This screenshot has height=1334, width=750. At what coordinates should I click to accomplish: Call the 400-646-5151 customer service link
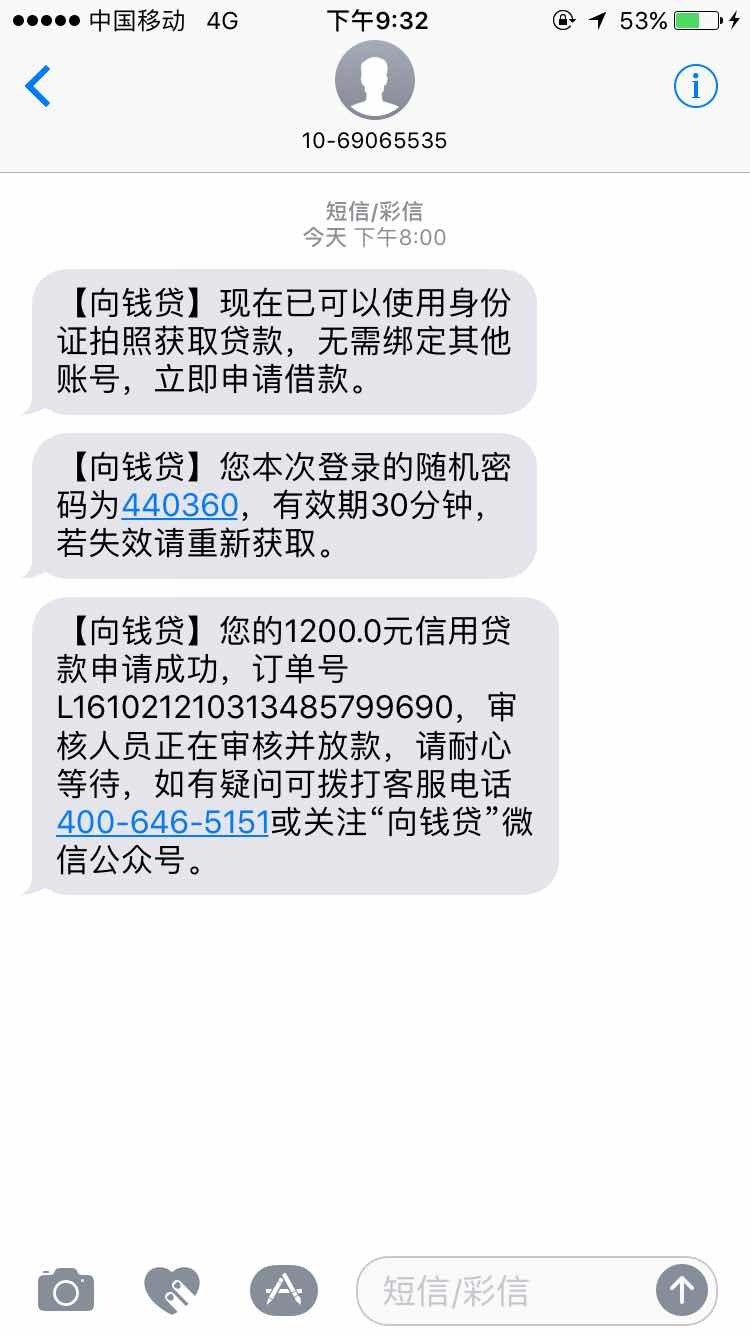(x=163, y=821)
